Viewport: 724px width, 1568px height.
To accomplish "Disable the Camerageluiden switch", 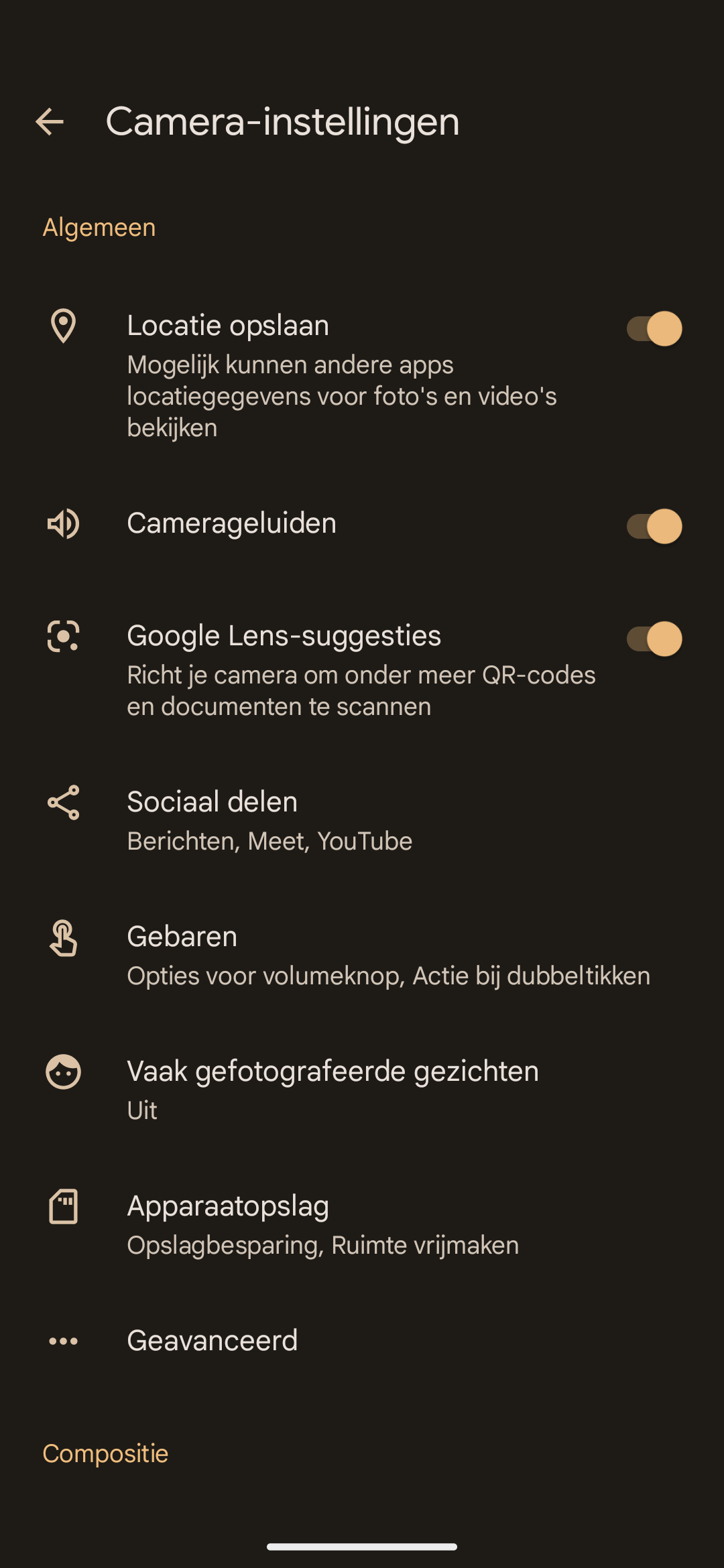I will (654, 526).
